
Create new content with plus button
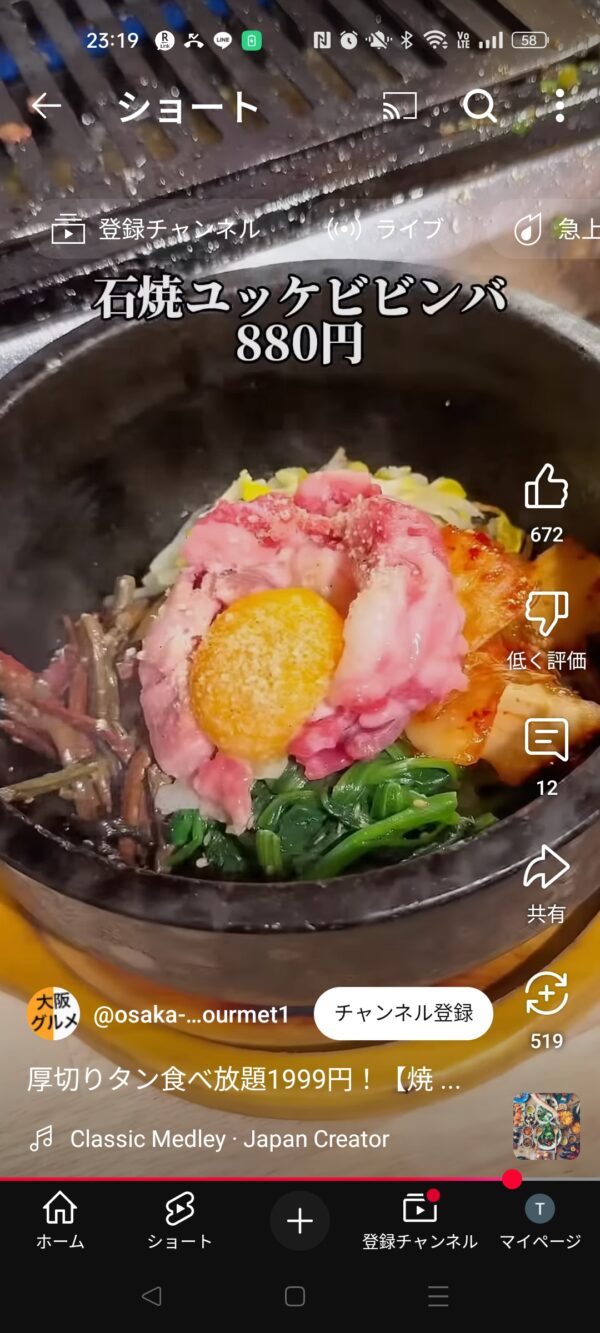coord(299,1220)
